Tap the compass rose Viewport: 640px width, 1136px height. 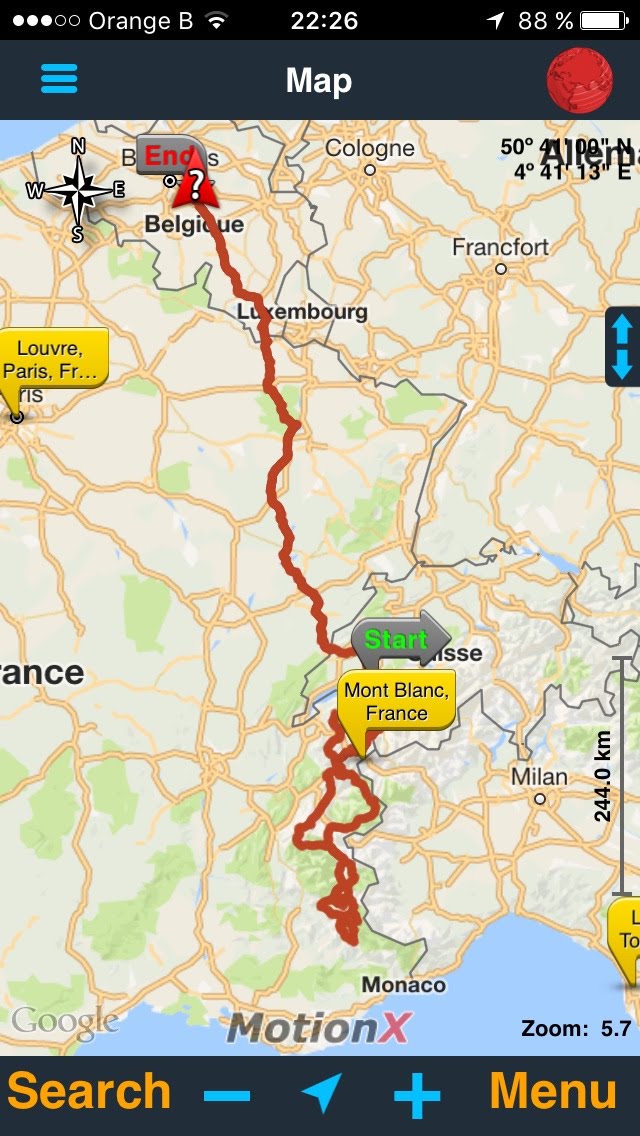tap(78, 190)
